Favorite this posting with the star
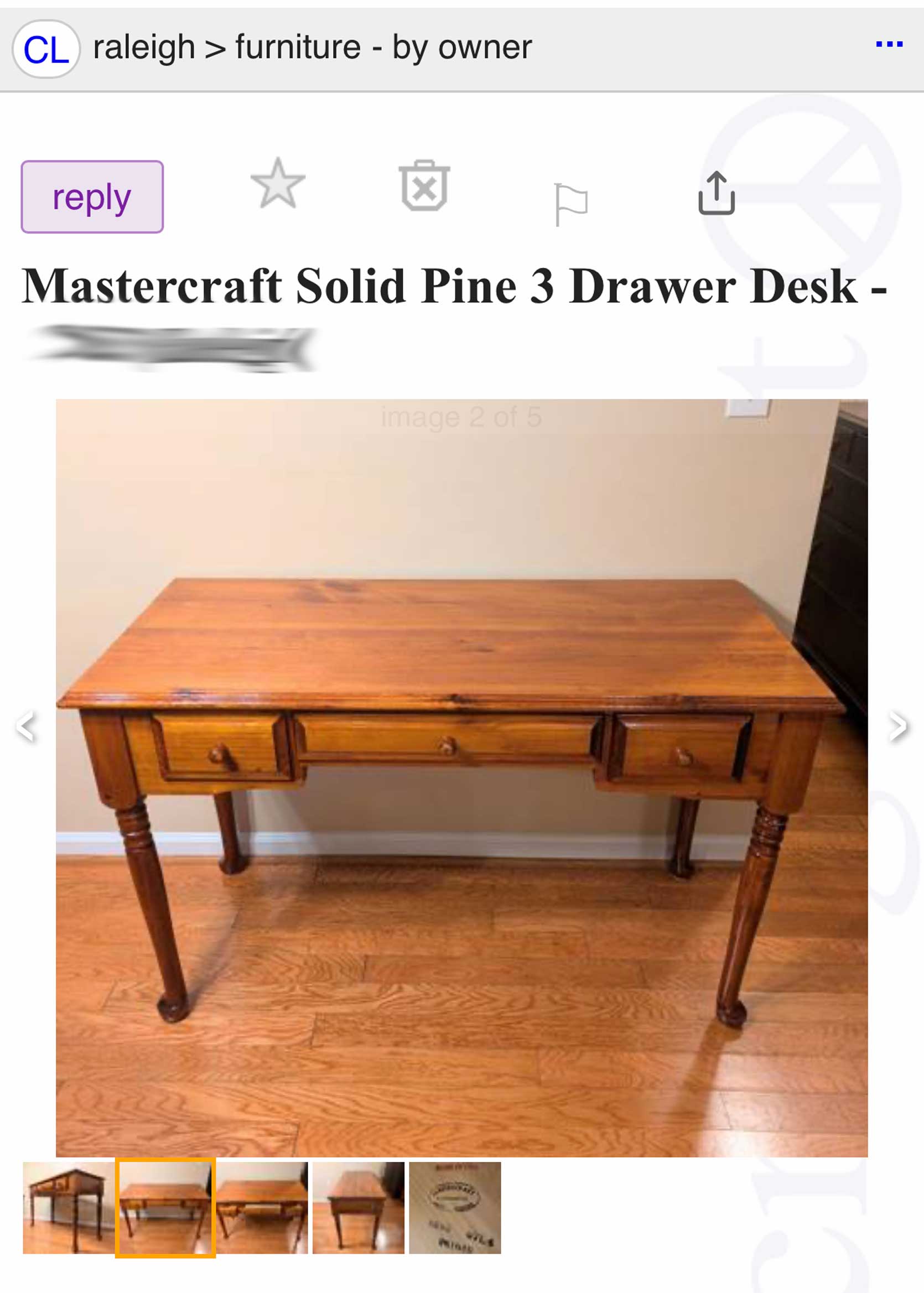 pos(278,184)
